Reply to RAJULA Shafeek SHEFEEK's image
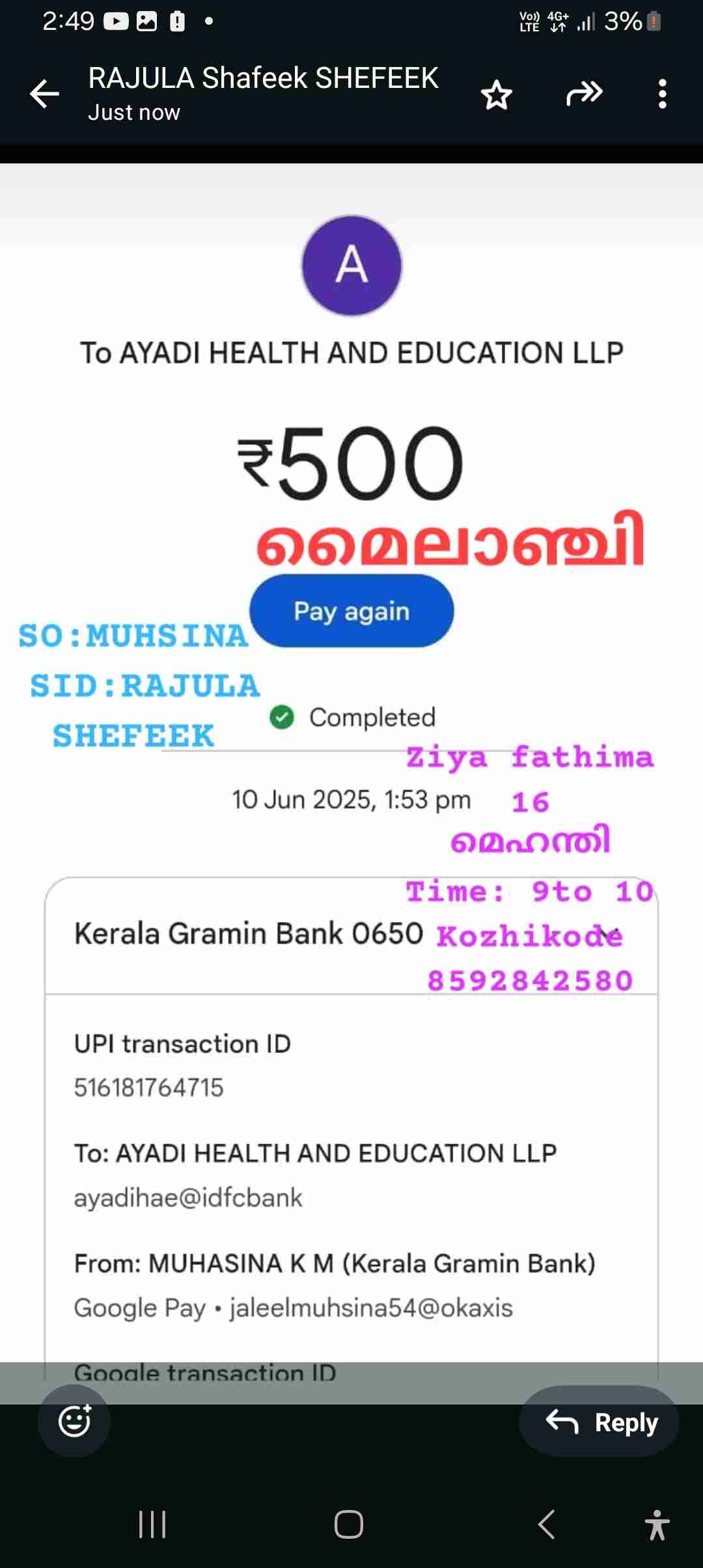The height and width of the screenshot is (1568, 703). point(600,1422)
